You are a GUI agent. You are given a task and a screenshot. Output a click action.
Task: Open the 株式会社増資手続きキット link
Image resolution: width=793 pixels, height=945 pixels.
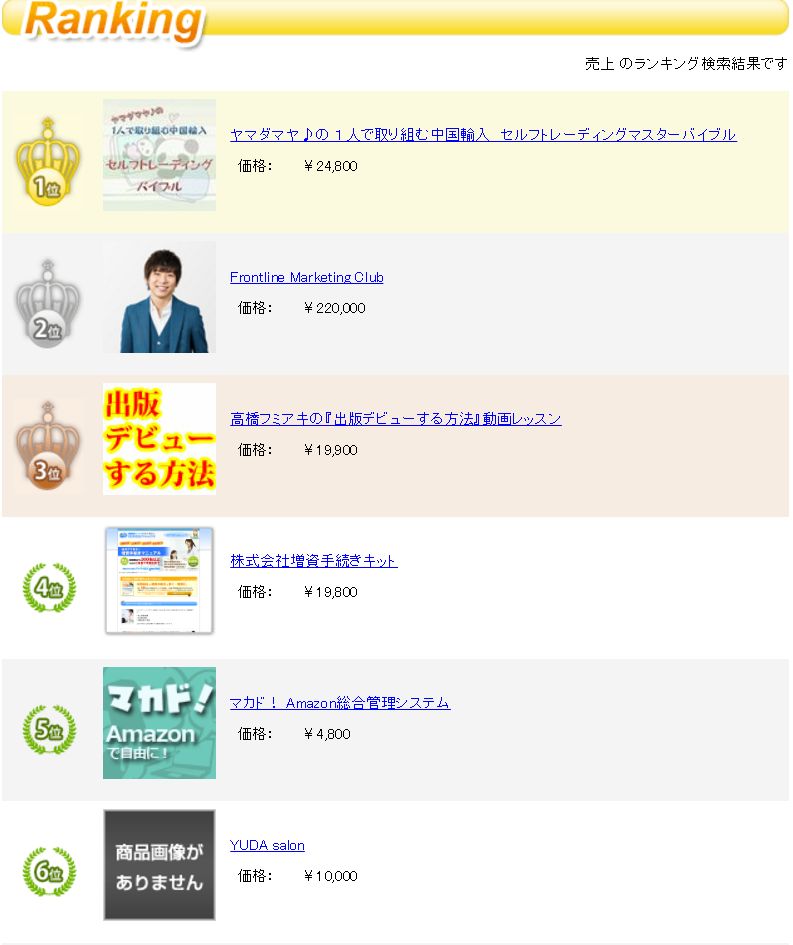tap(314, 561)
